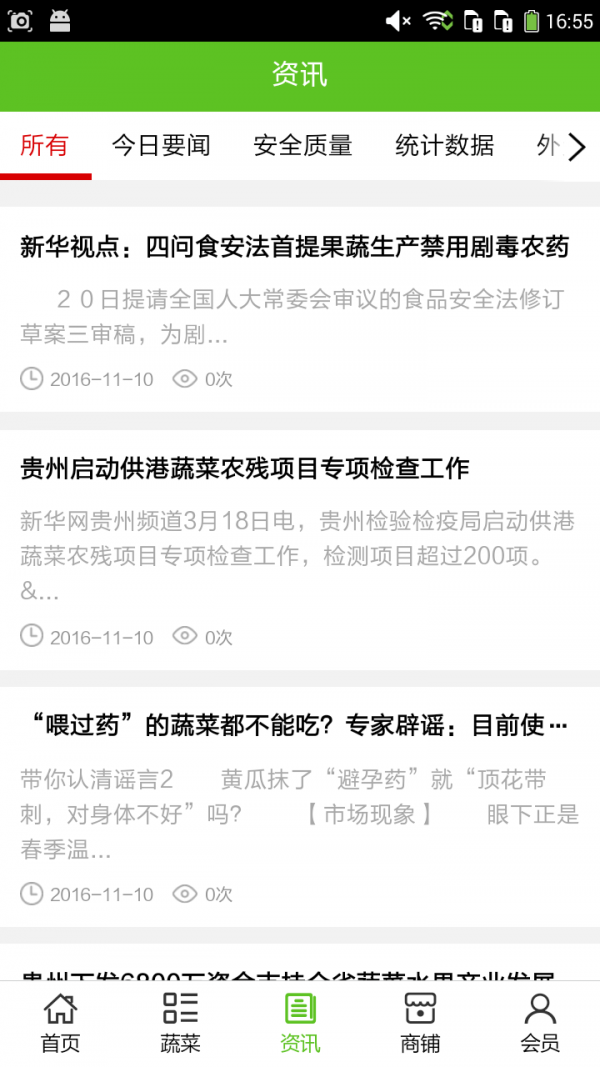Switch to the 蔬菜 bottom tab
Viewport: 600px width, 1067px height.
pyautogui.click(x=180, y=1023)
